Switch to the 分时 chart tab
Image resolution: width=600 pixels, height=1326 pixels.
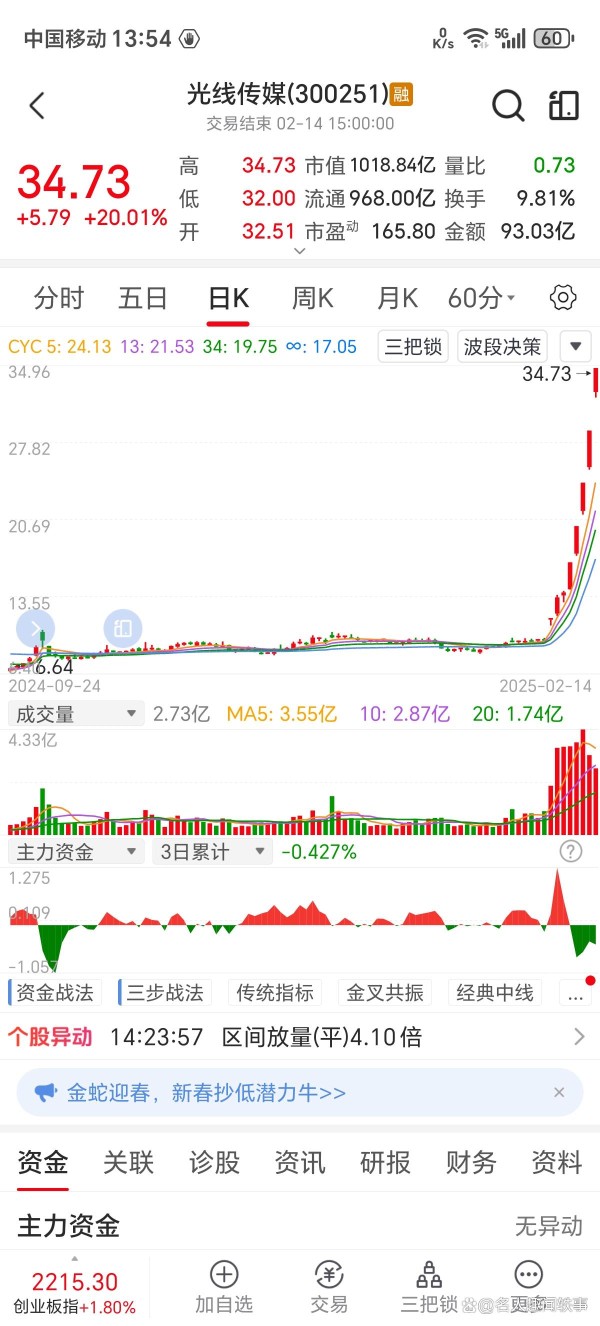pyautogui.click(x=59, y=298)
